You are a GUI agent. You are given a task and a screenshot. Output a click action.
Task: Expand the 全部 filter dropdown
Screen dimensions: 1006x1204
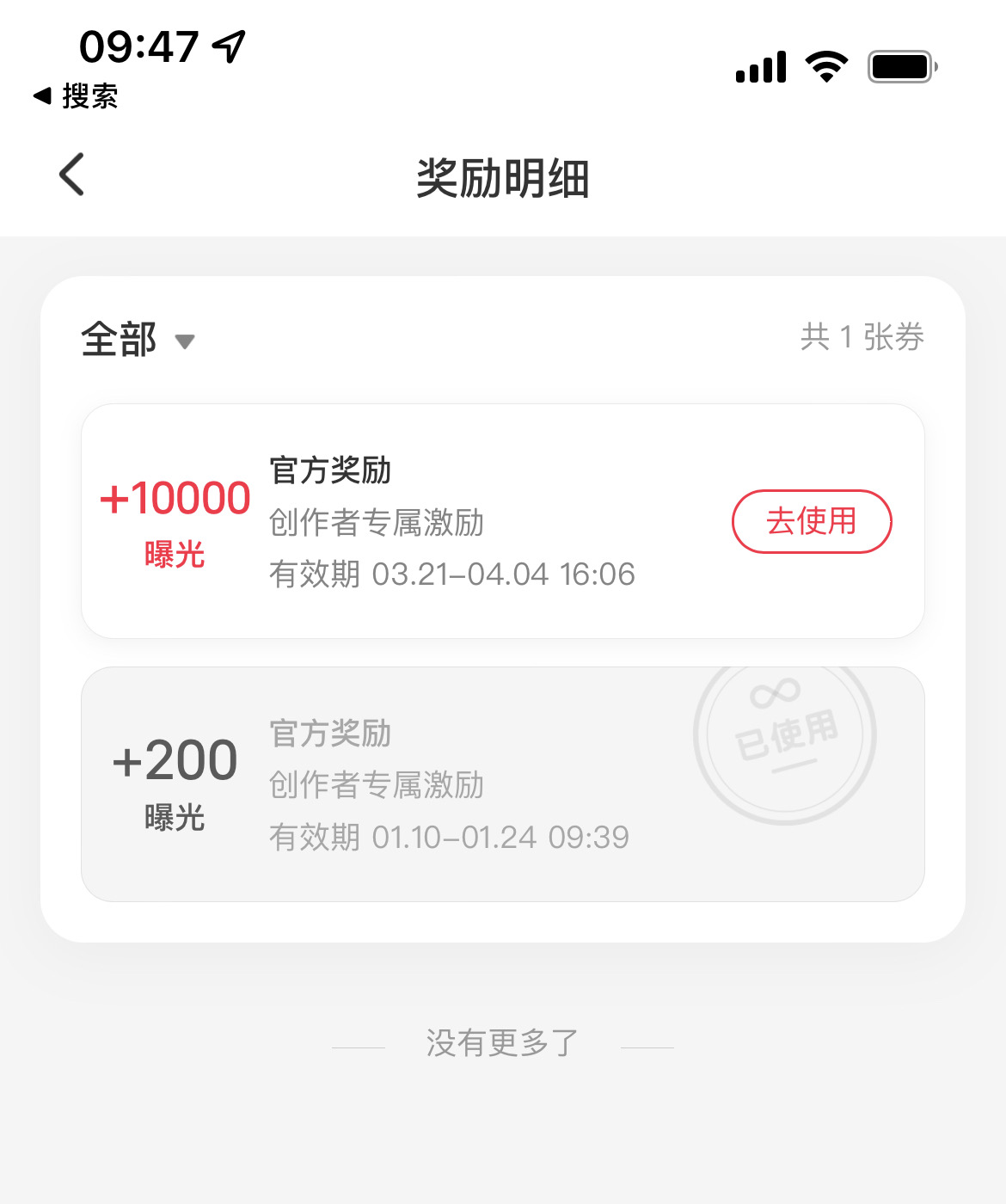coord(138,340)
